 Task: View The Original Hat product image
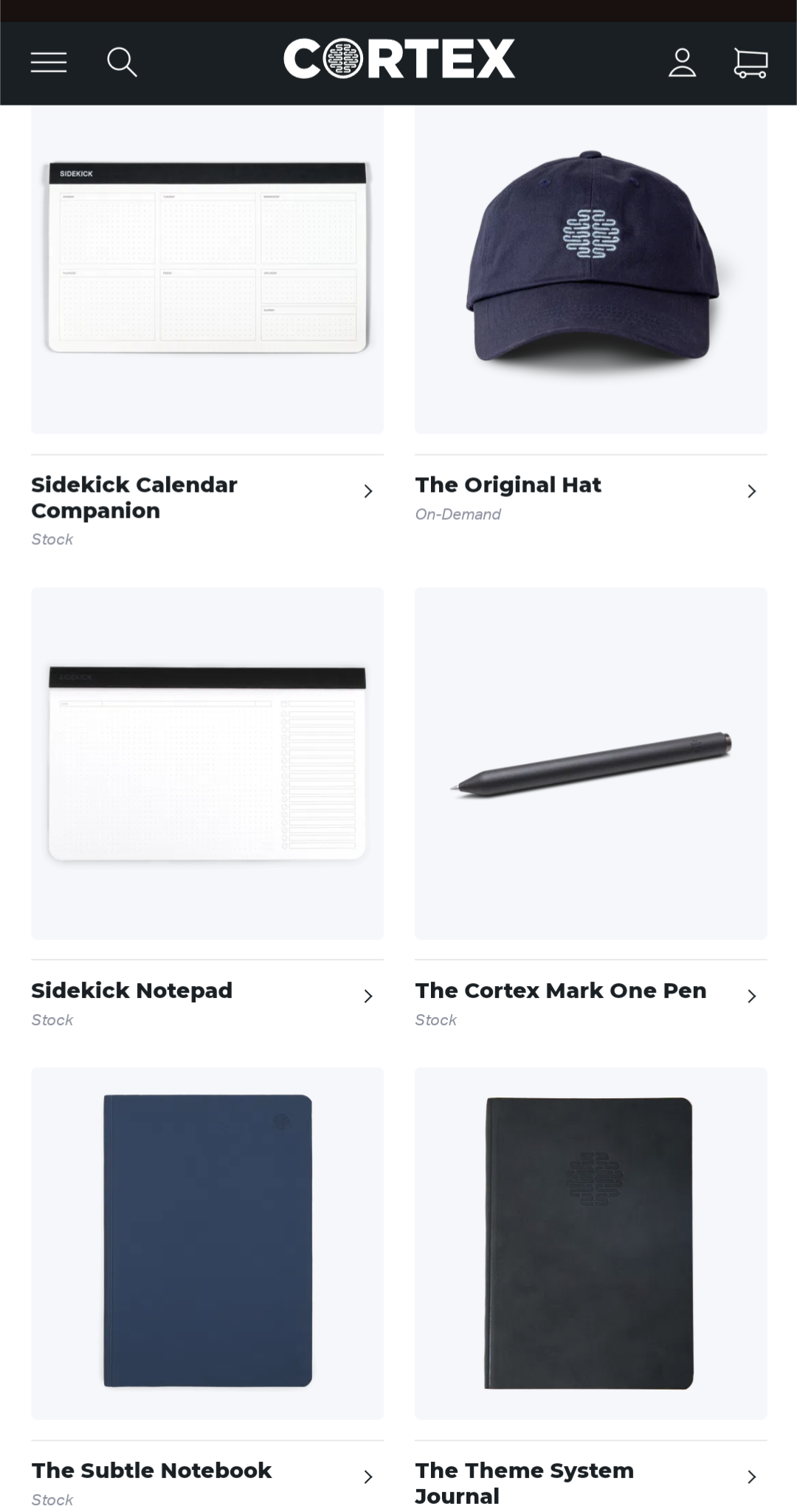(x=591, y=269)
